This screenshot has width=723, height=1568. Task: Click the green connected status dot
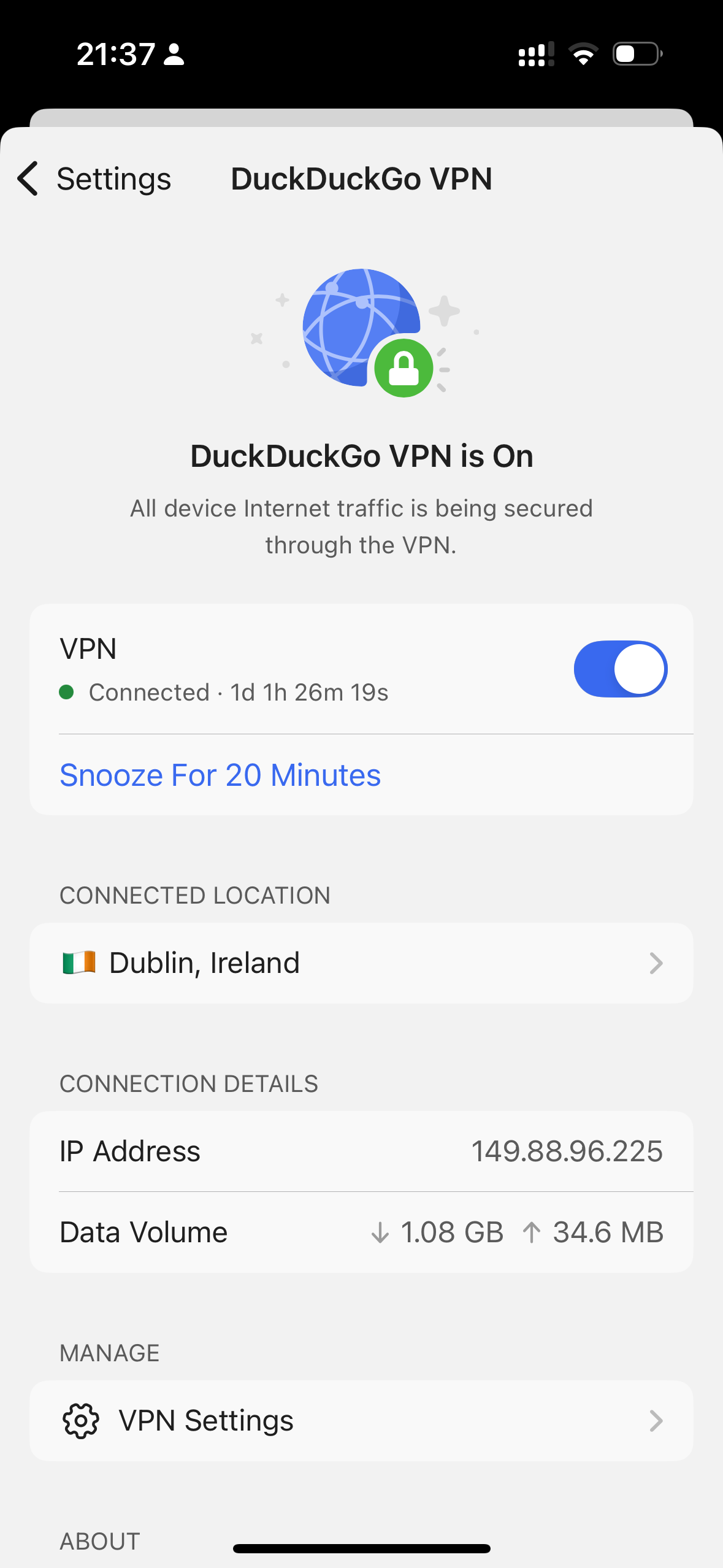[x=67, y=692]
